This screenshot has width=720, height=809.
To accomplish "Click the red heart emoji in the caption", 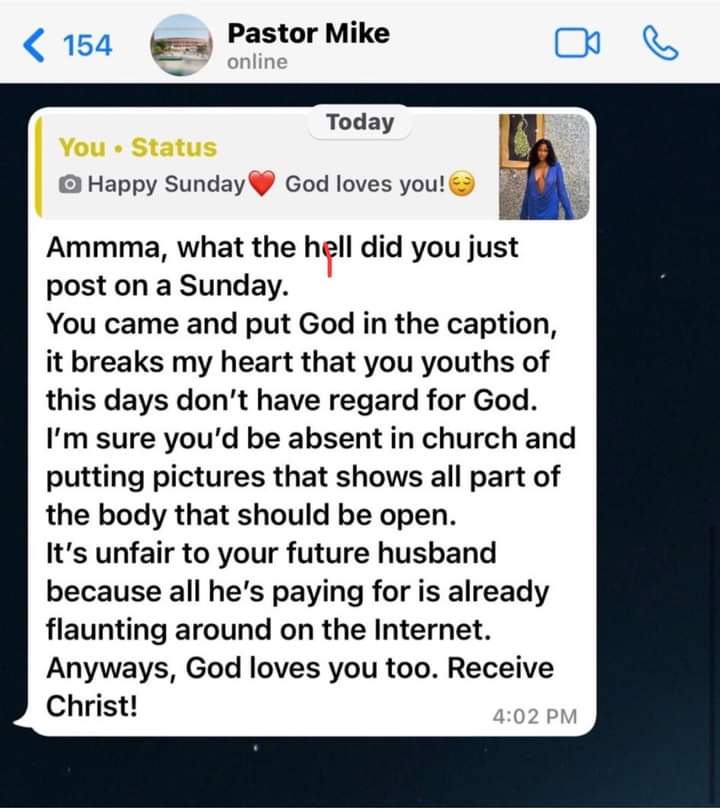I will (x=262, y=182).
